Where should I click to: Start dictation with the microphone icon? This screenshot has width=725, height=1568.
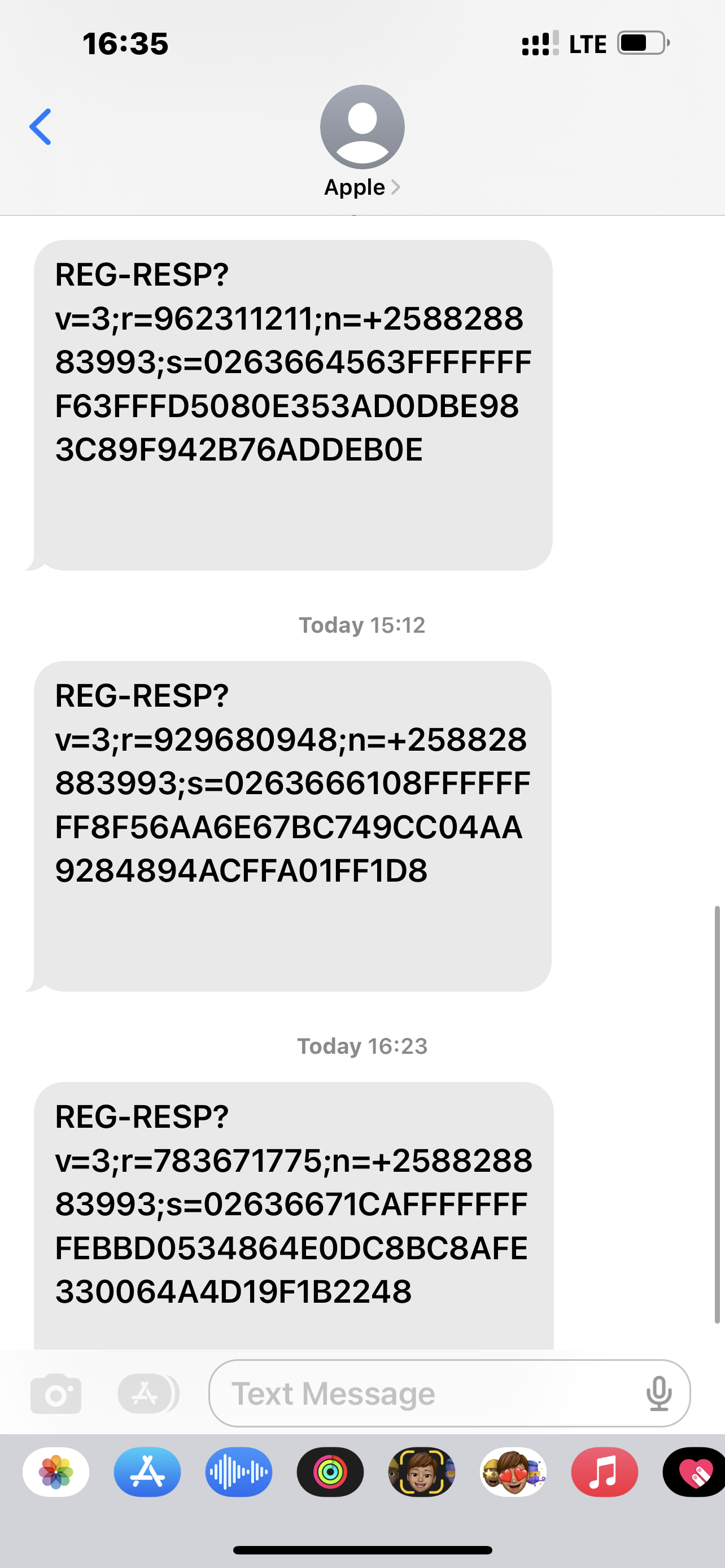pyautogui.click(x=658, y=1393)
